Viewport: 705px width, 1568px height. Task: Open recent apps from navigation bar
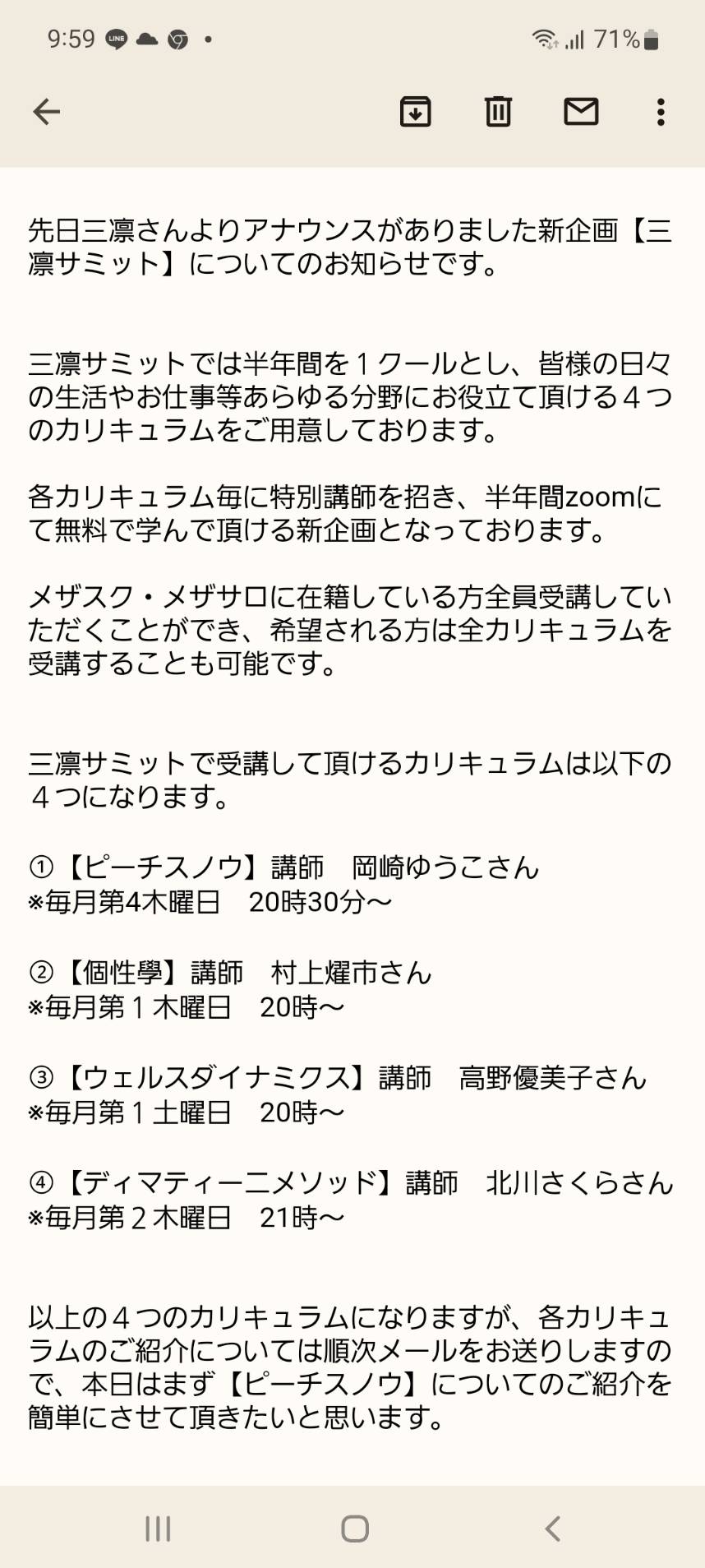point(158,1529)
